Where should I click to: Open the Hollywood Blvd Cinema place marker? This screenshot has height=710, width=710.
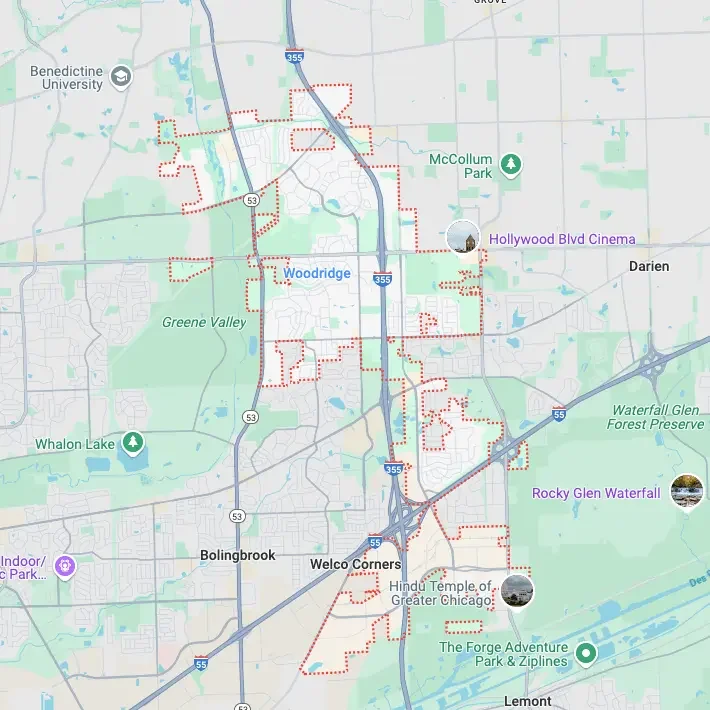click(463, 238)
